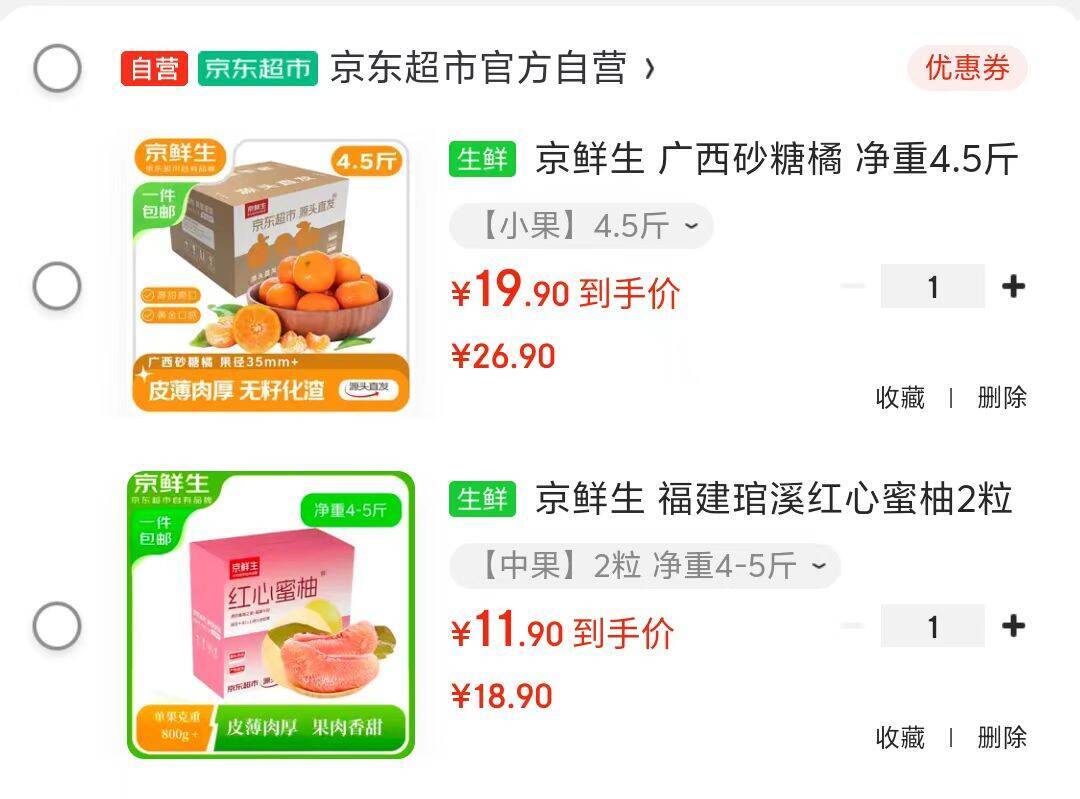Image resolution: width=1080 pixels, height=799 pixels.
Task: Increase quantity of 红心蜜柚
Action: 1013,627
